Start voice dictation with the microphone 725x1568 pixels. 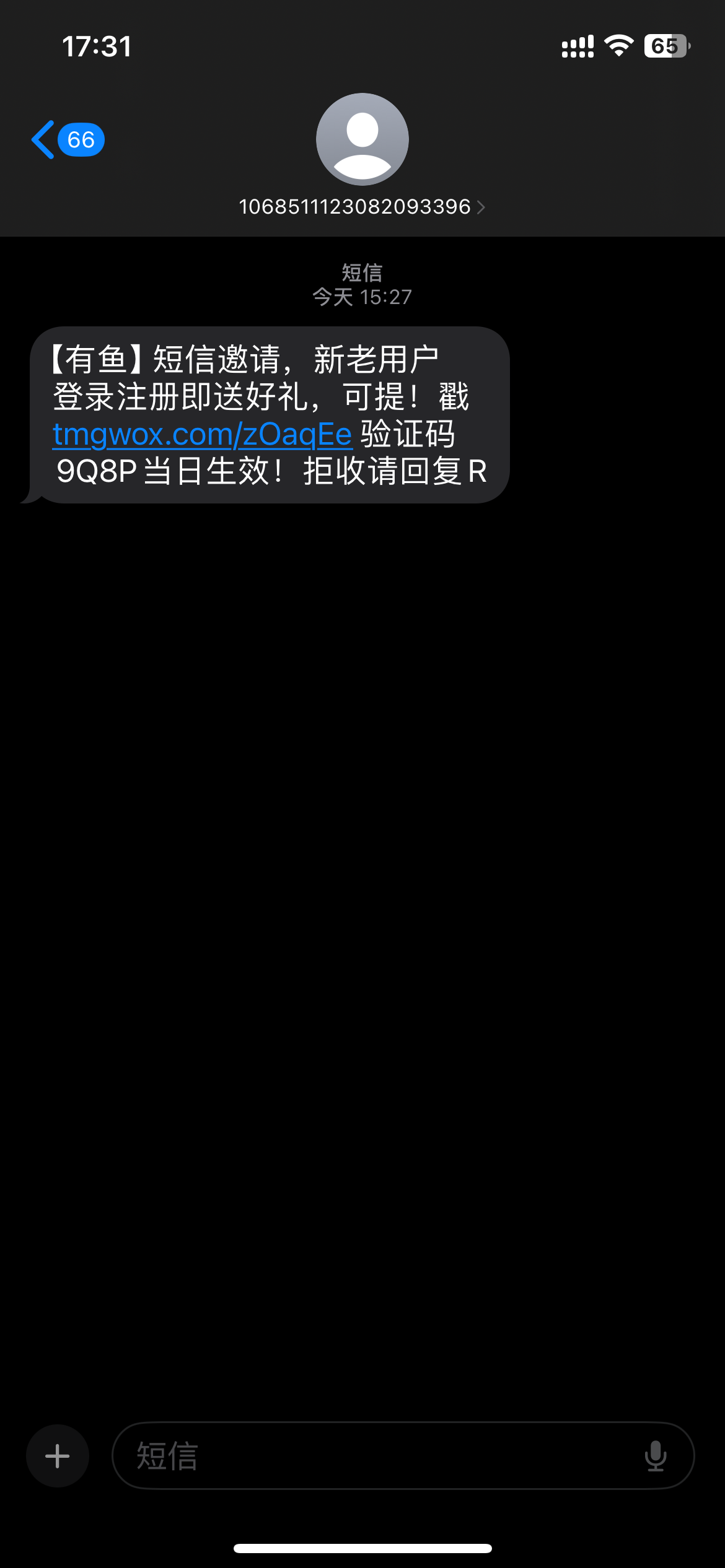655,1456
